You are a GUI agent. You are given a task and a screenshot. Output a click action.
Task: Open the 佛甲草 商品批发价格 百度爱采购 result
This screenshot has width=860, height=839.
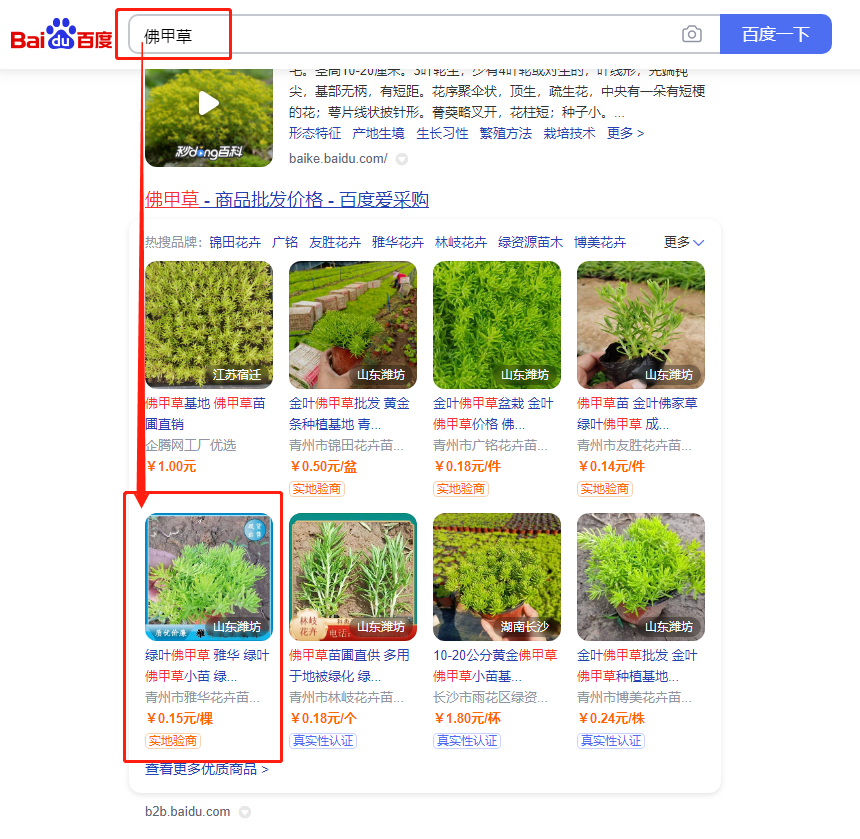(x=287, y=199)
